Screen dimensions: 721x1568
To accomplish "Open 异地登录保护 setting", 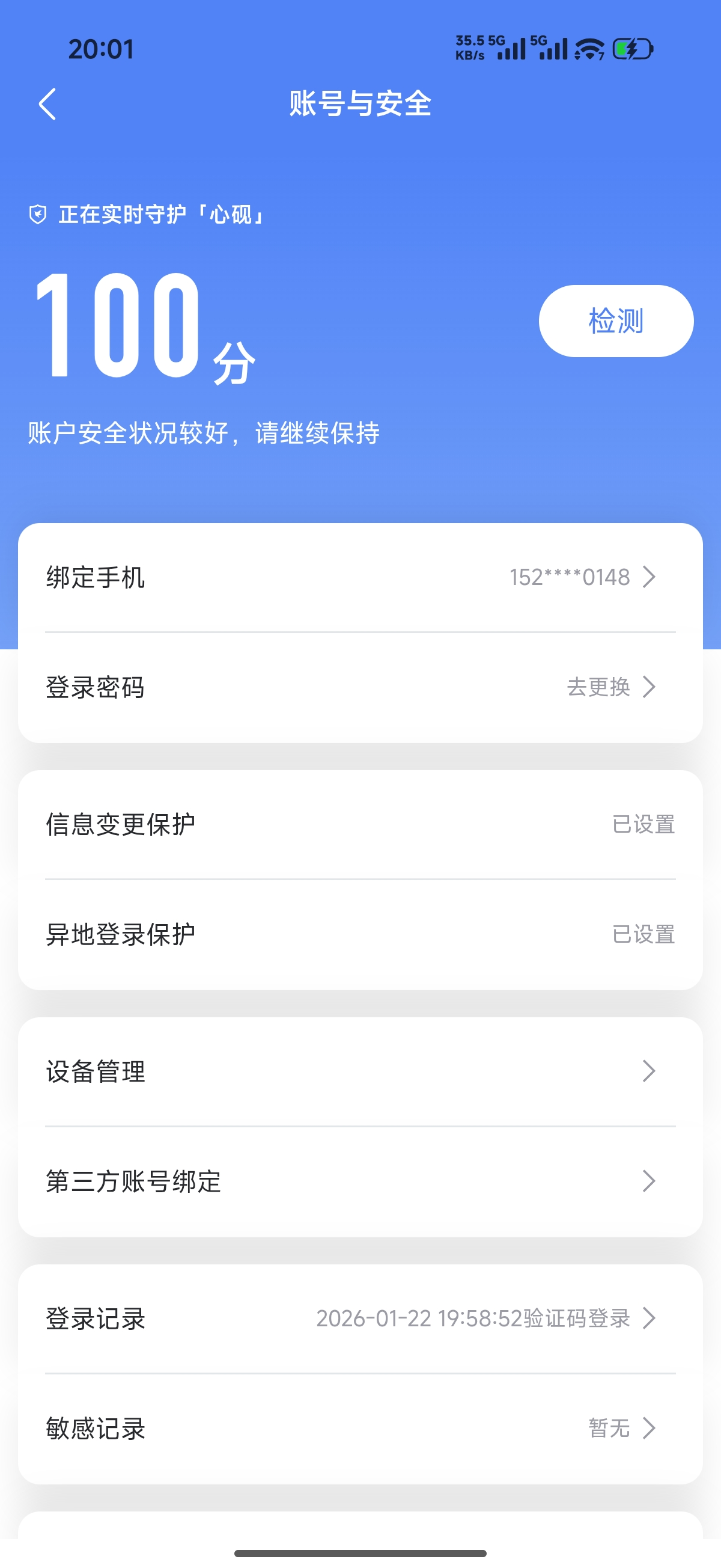I will (x=360, y=934).
